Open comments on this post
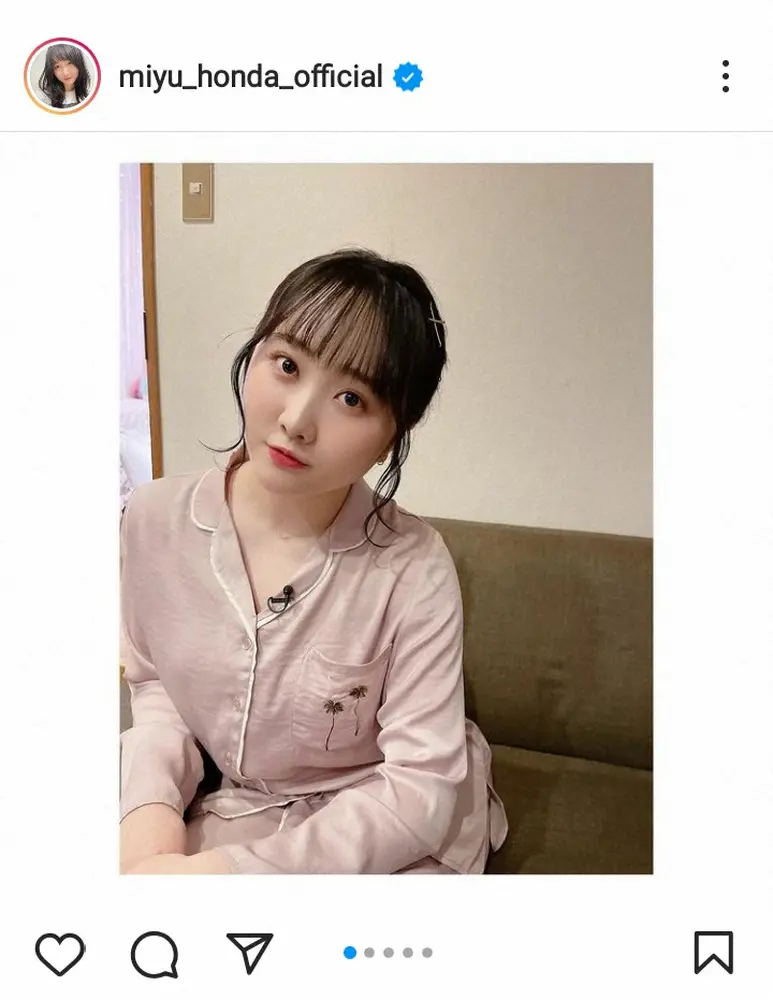The image size is (773, 1000). pyautogui.click(x=154, y=953)
